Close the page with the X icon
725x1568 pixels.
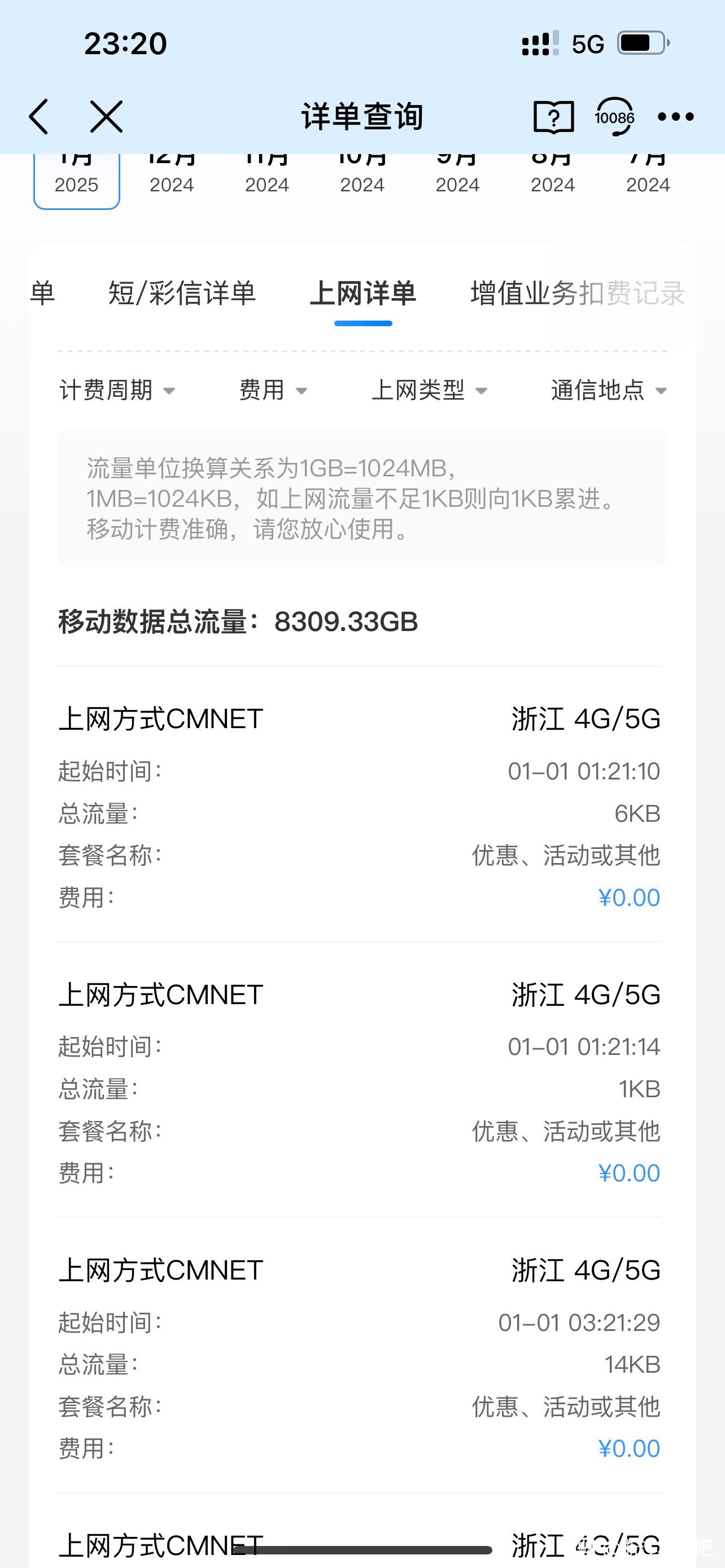click(107, 116)
